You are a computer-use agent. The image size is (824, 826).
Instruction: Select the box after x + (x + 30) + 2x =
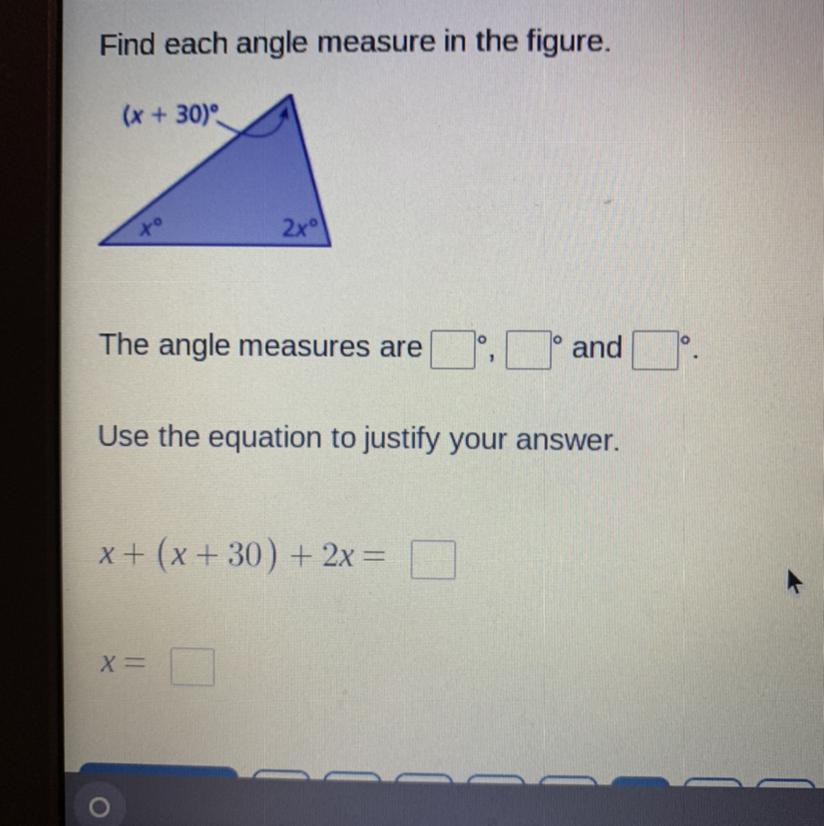tap(435, 560)
